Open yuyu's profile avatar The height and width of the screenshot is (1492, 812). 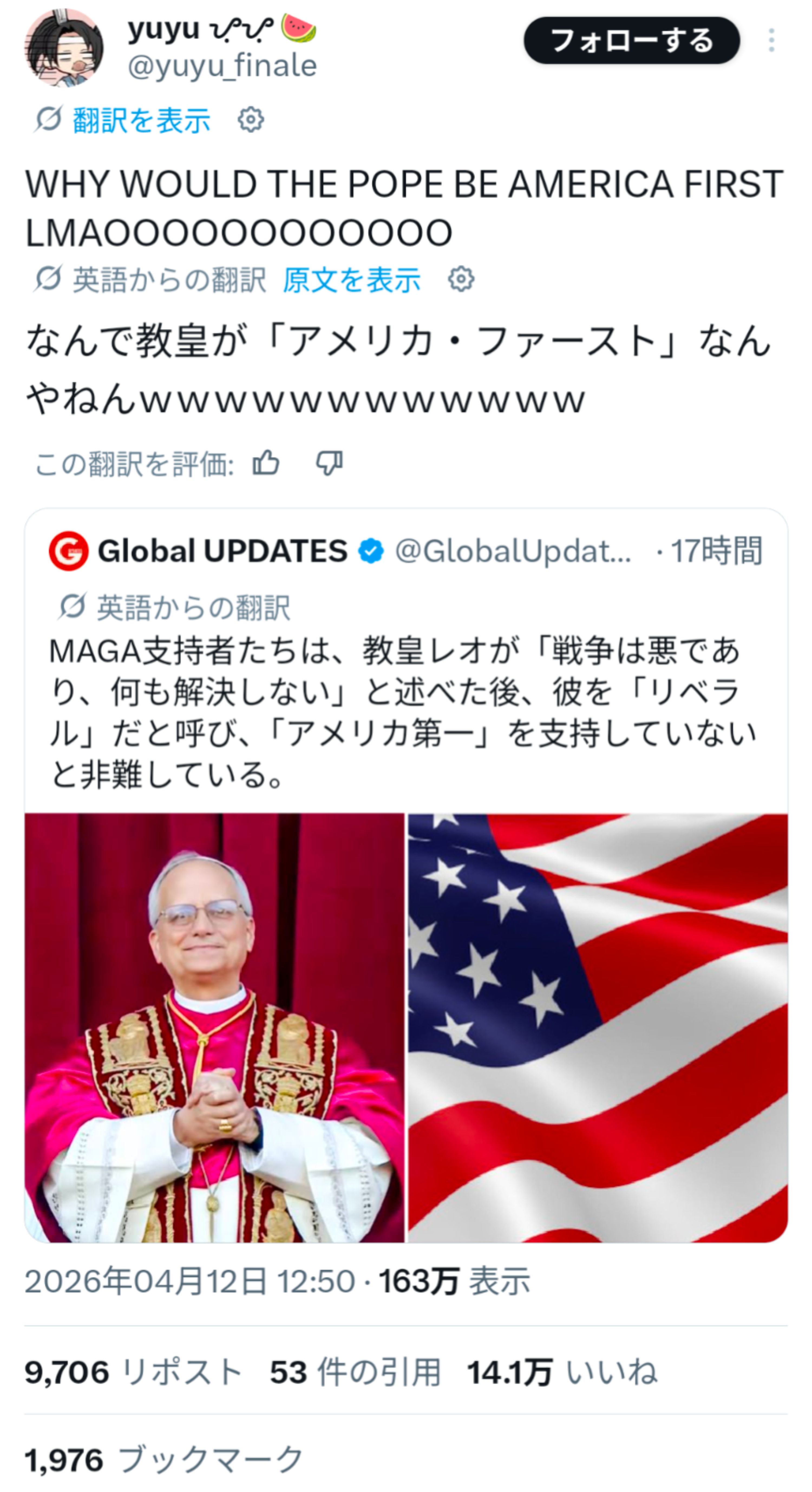64,47
